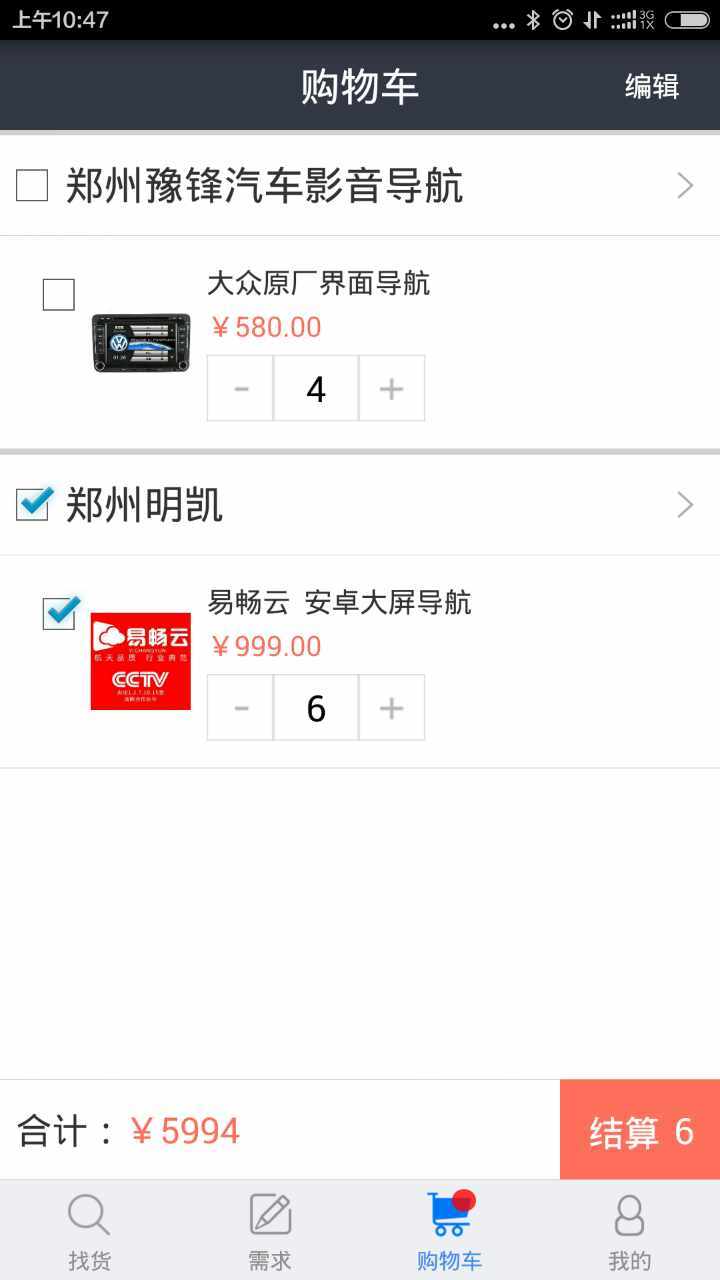Image resolution: width=720 pixels, height=1280 pixels.
Task: Select the 购物车 tab
Action: (x=449, y=1230)
